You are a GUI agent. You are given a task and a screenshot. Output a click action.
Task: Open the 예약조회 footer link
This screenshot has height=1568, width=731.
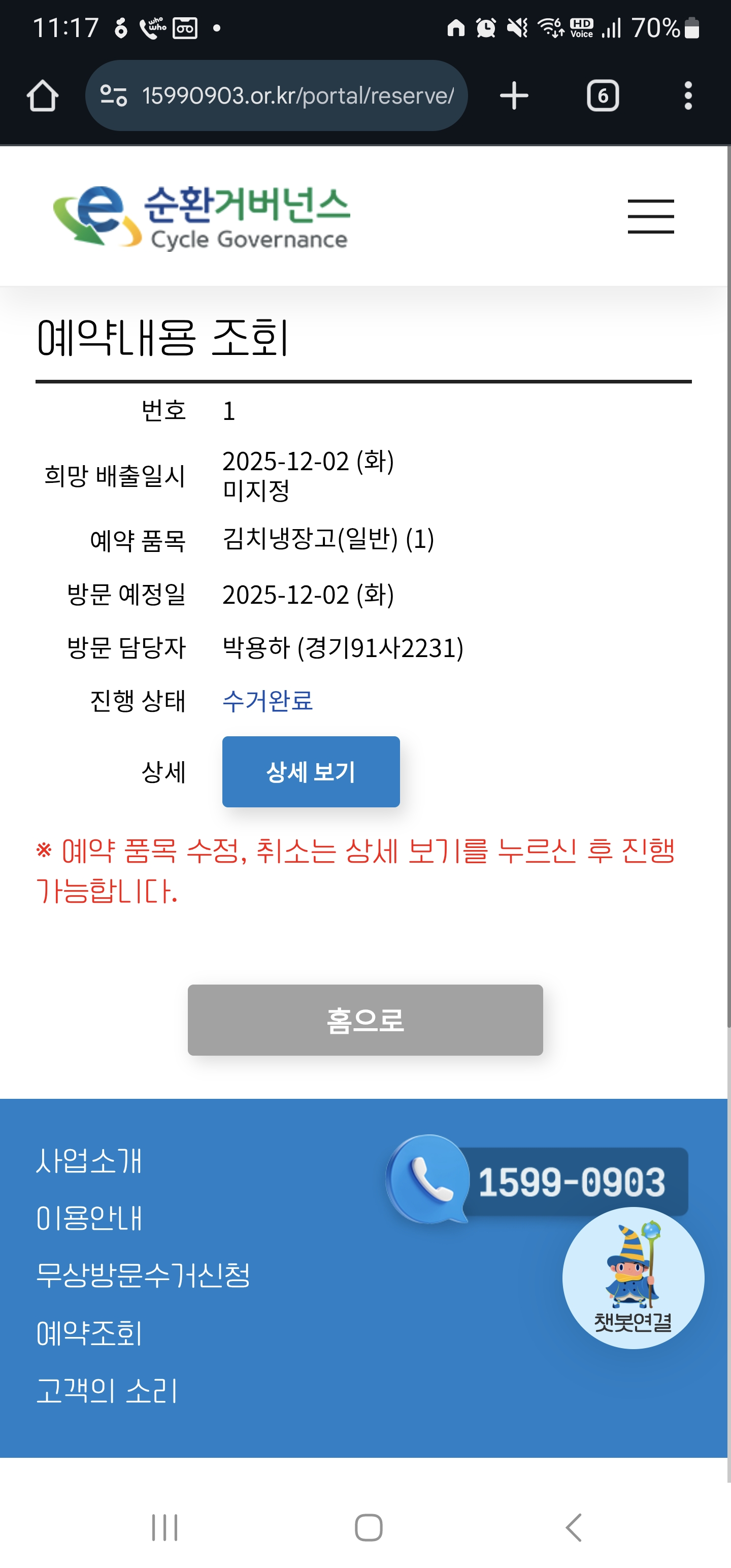pyautogui.click(x=89, y=1333)
